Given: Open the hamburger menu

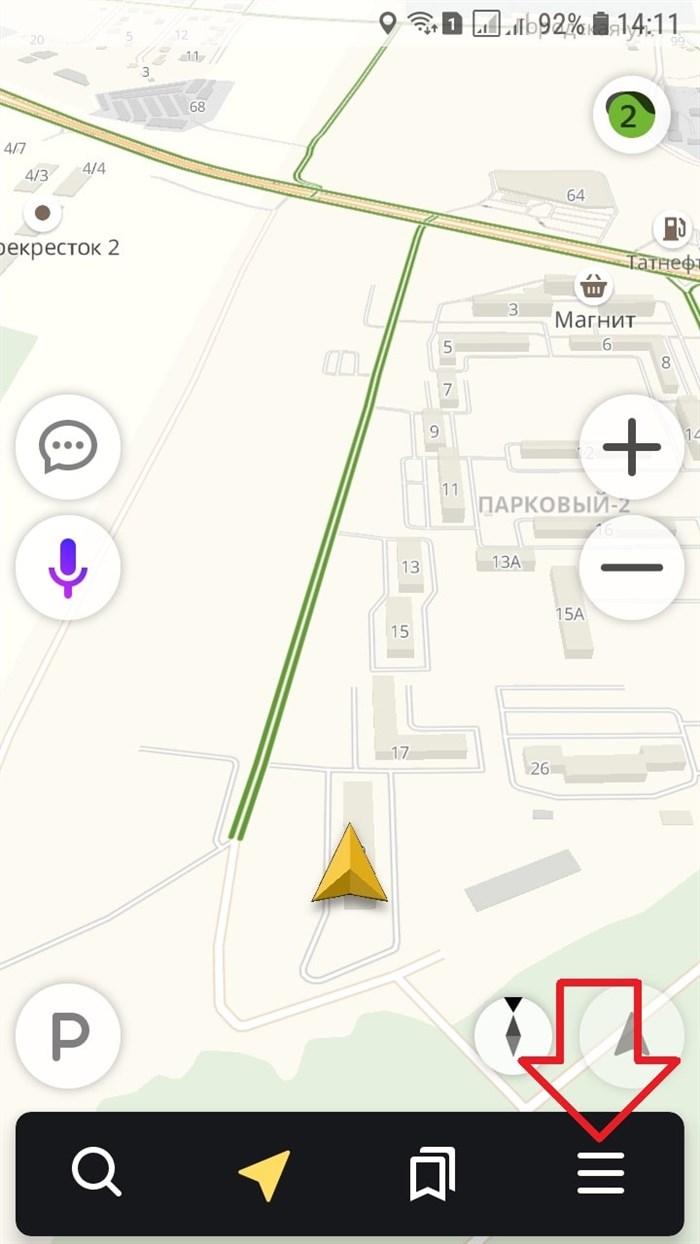Looking at the screenshot, I should click(601, 1173).
